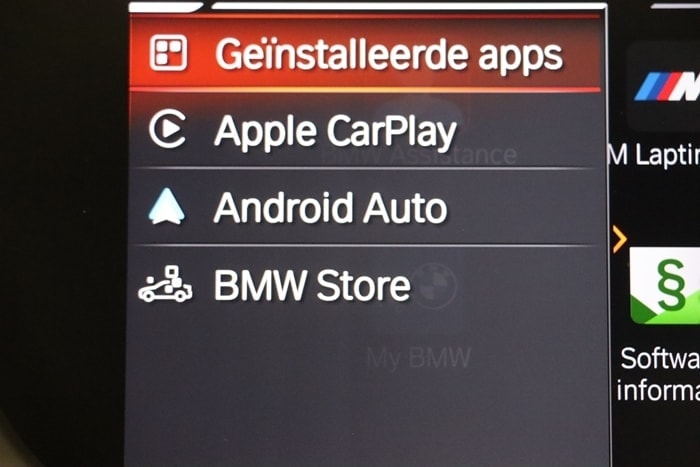Select the Geïnstalleerde apps menu item

(365, 54)
